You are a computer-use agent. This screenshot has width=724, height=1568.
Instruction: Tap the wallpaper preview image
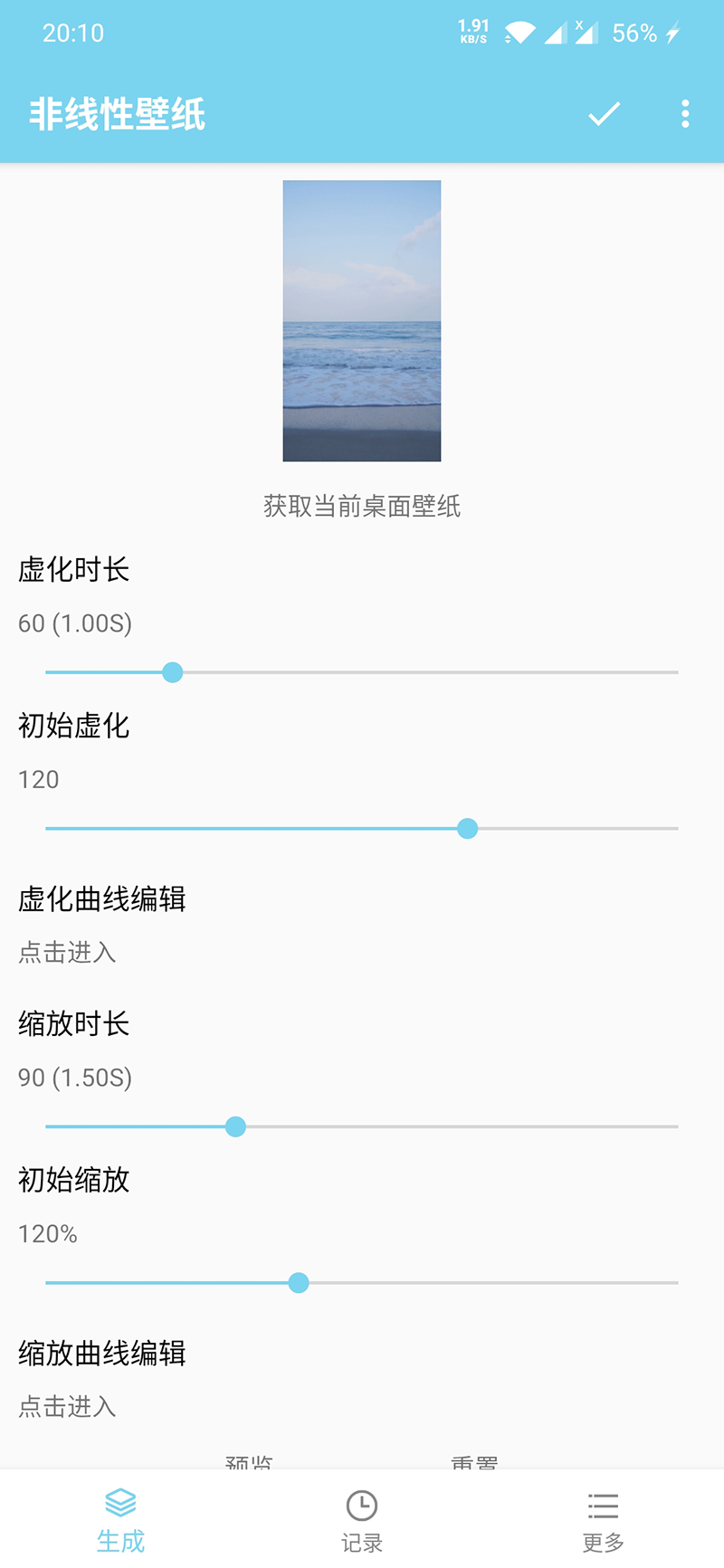click(362, 320)
